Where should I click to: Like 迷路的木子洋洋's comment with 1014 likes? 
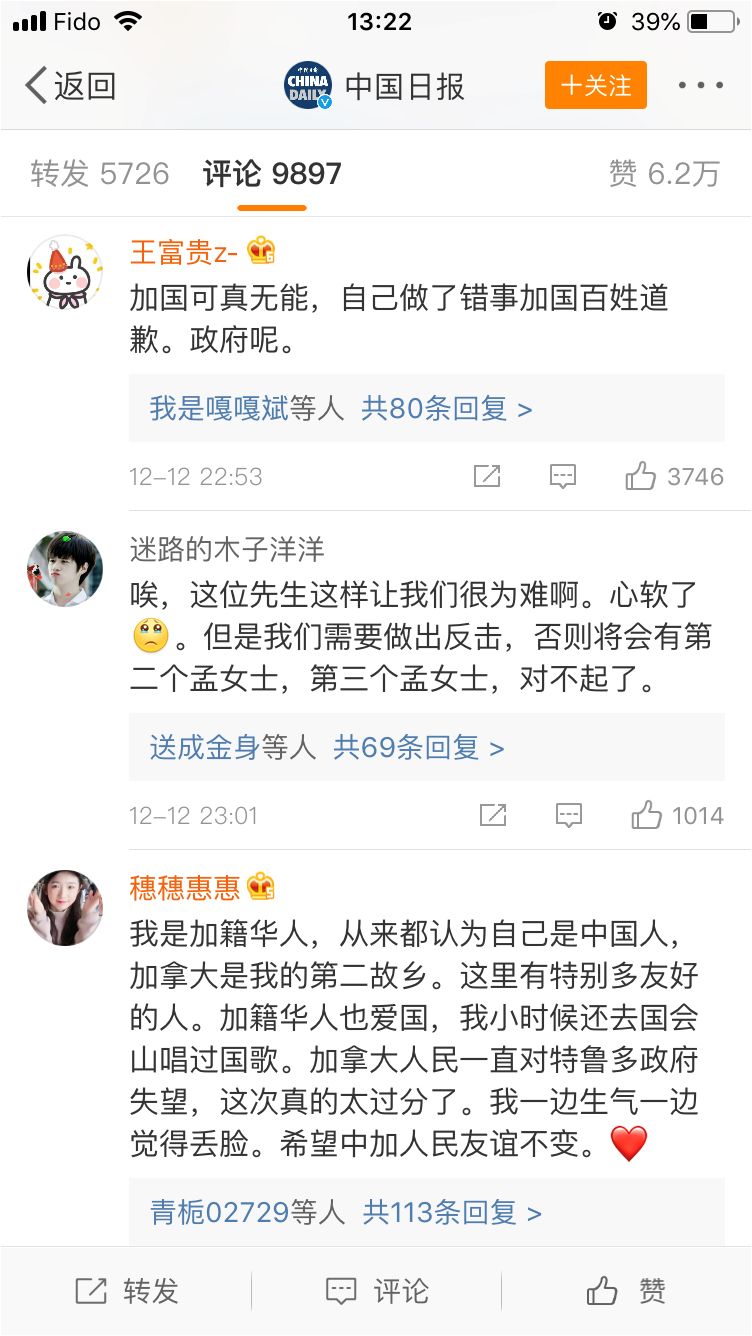tap(677, 815)
